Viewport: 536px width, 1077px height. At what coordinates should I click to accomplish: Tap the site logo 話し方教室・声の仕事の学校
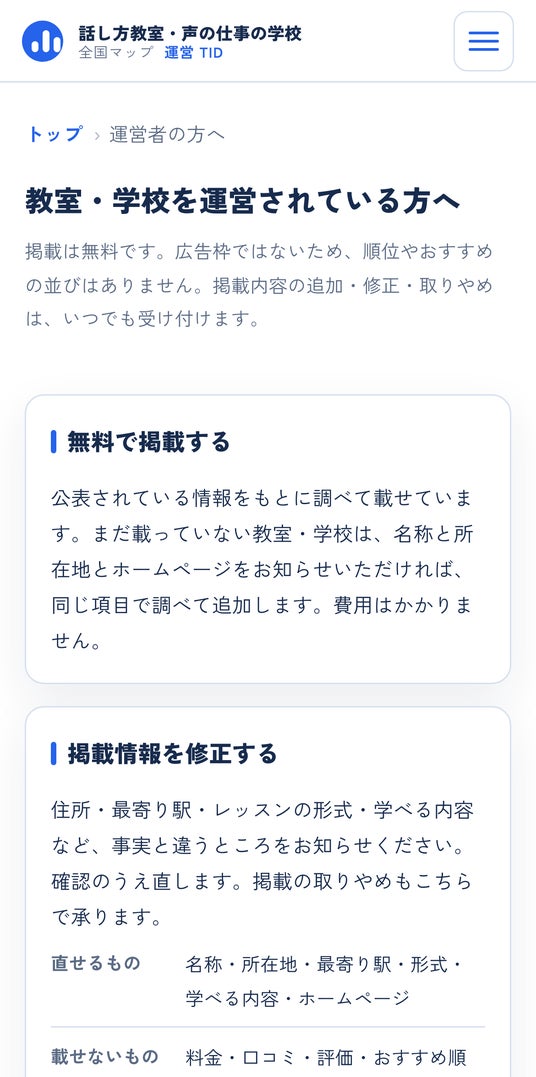pos(162,41)
